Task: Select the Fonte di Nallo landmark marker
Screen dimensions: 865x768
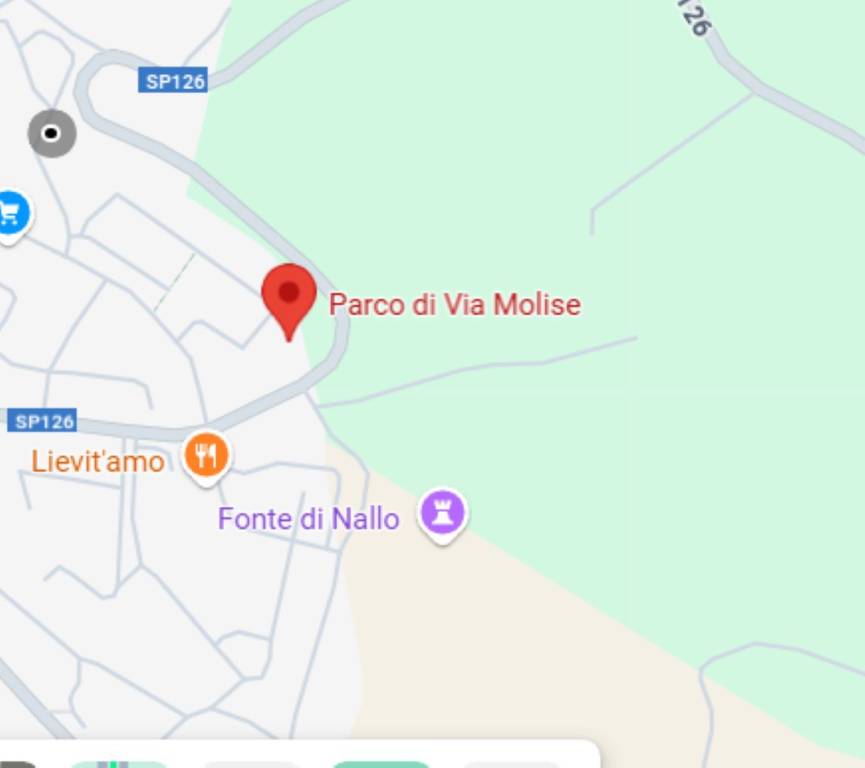Action: pyautogui.click(x=443, y=513)
